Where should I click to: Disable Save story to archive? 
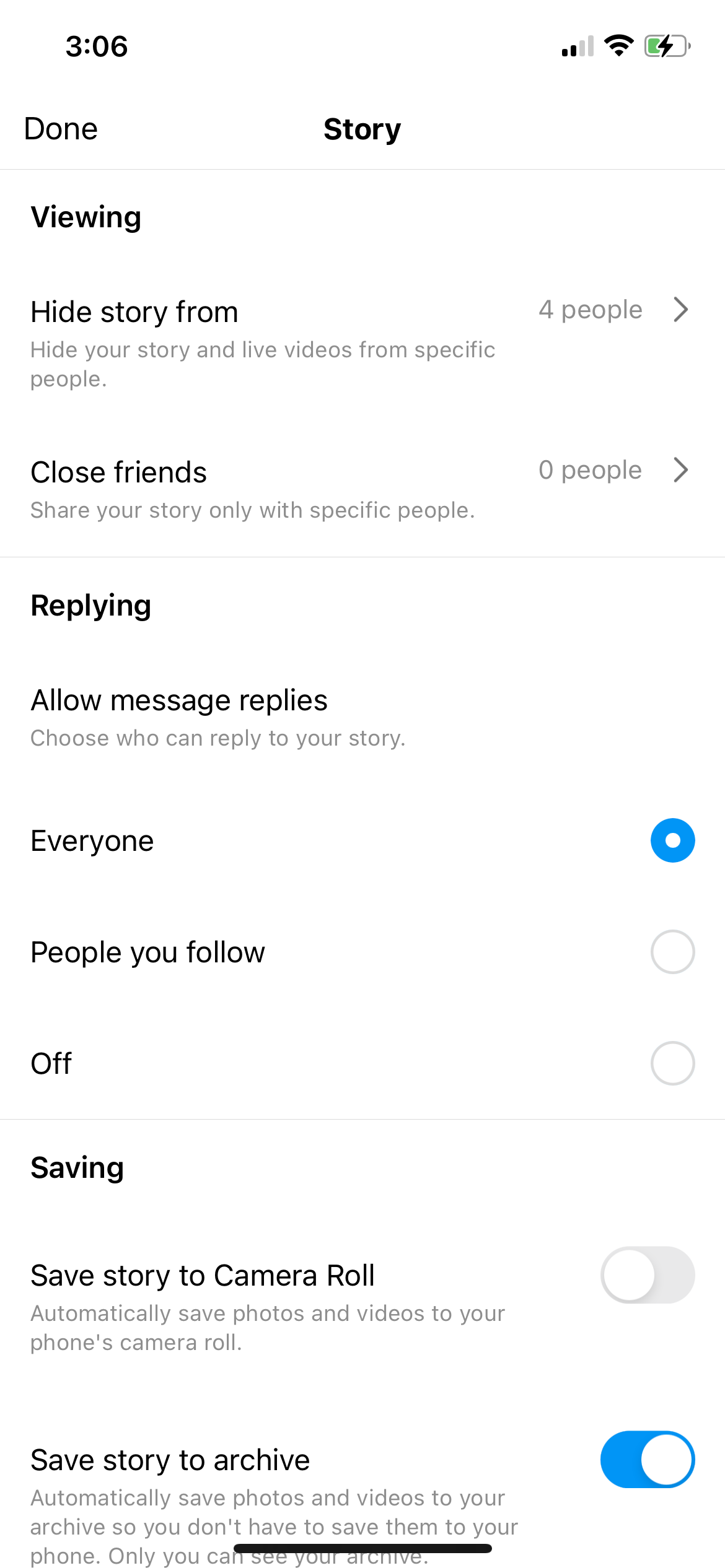click(647, 1460)
